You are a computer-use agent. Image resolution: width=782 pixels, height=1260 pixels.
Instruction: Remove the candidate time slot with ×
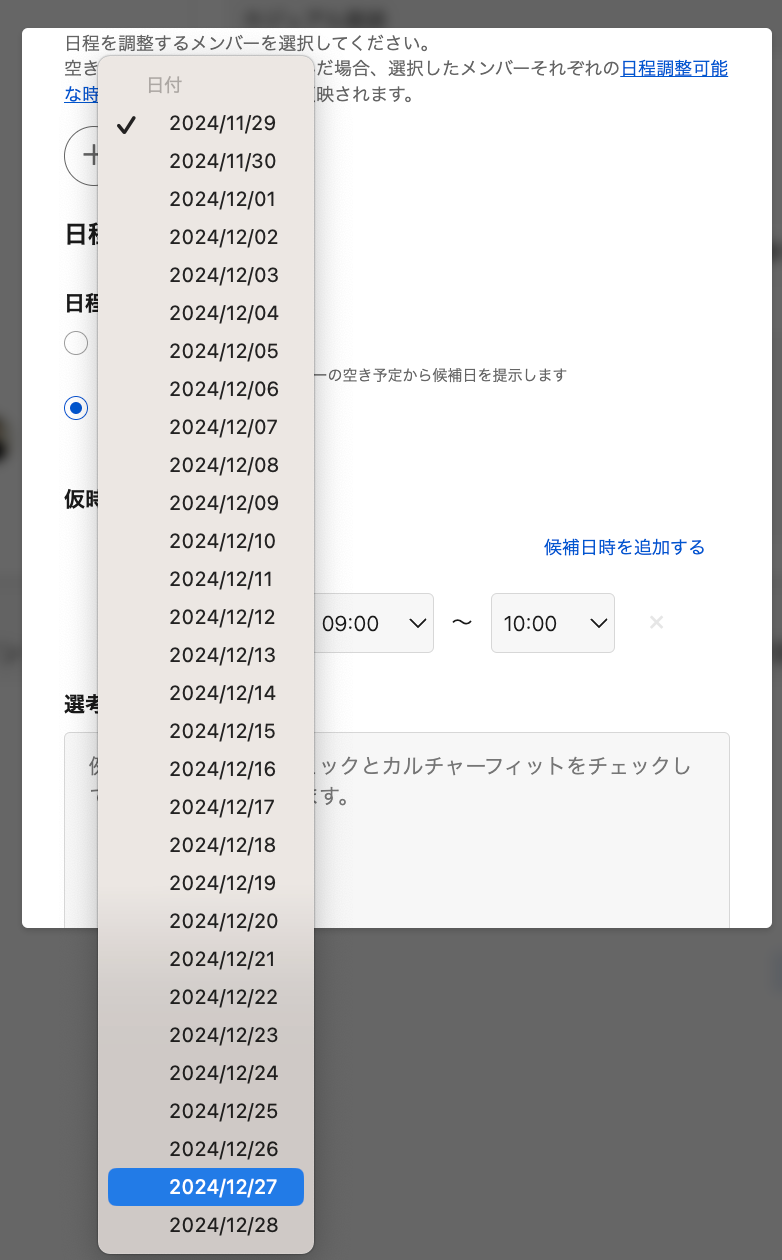[656, 622]
